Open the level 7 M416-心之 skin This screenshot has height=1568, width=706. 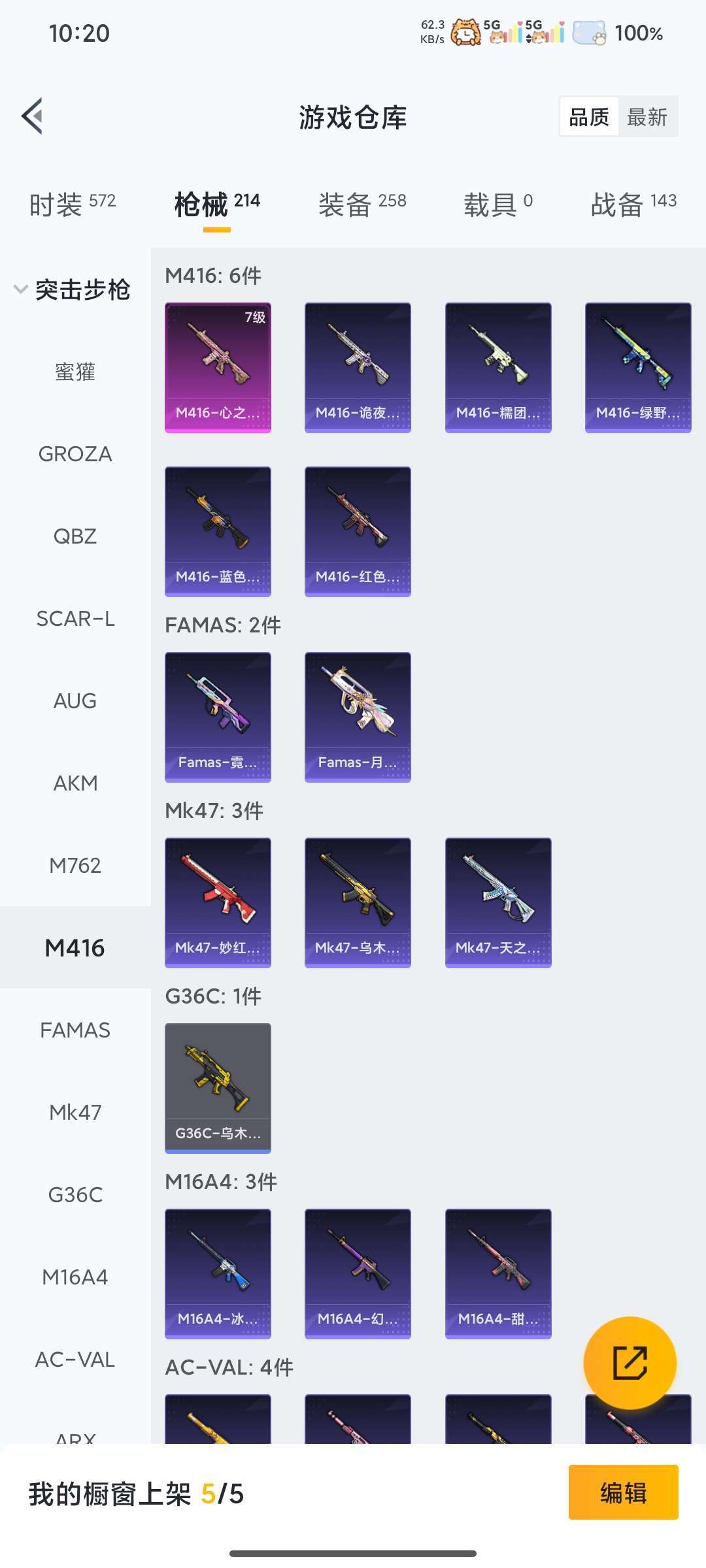(x=218, y=367)
